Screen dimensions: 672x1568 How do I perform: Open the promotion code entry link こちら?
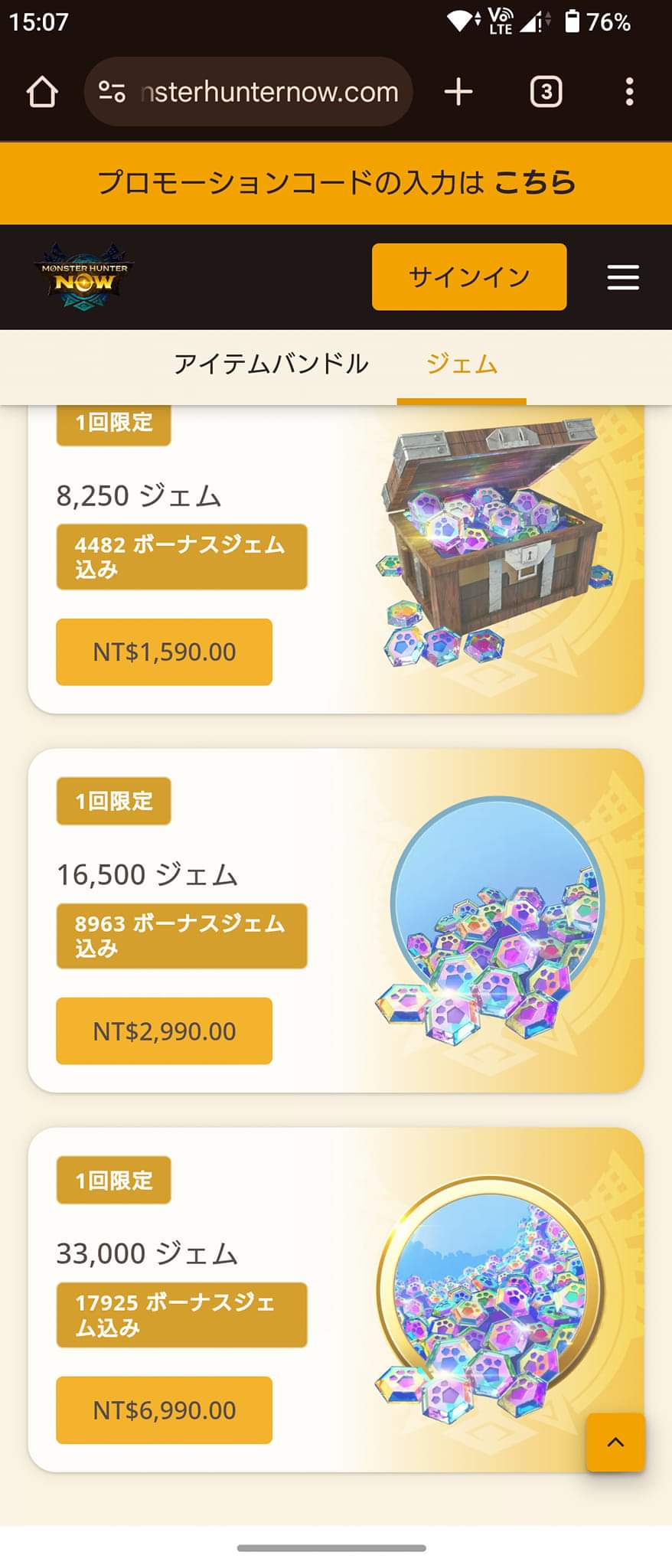(x=534, y=183)
